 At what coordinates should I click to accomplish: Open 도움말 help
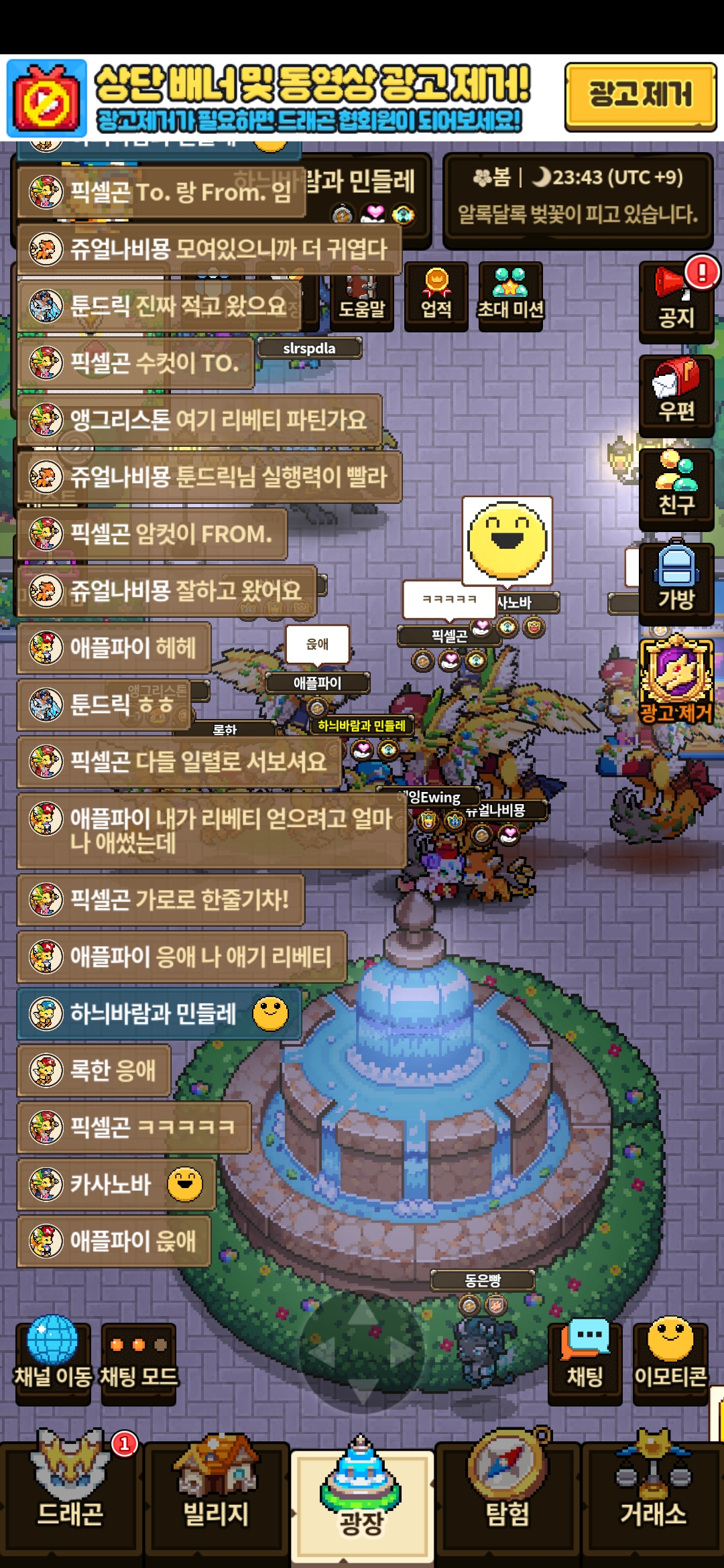(362, 296)
